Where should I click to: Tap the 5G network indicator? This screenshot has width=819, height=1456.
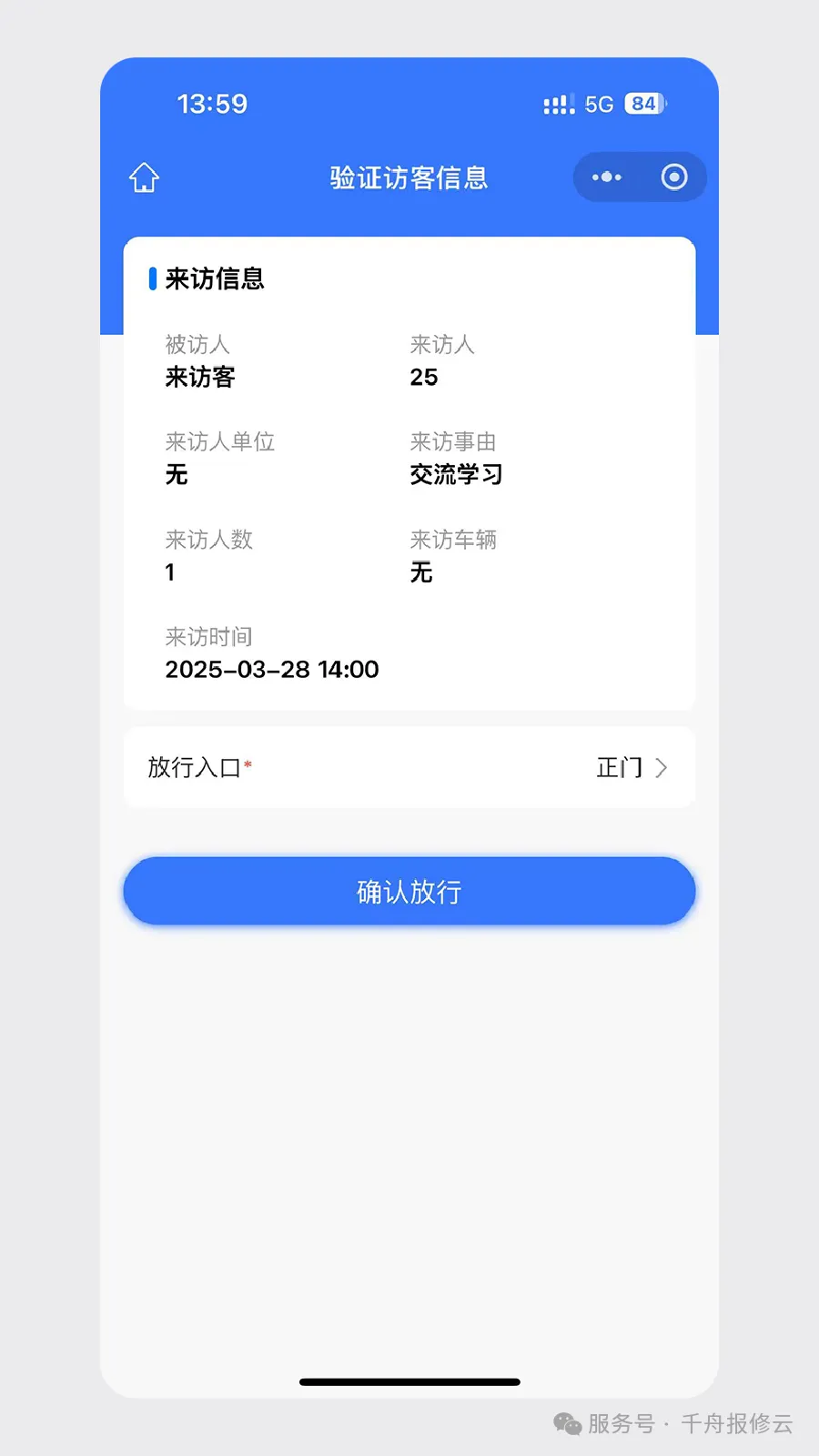(x=600, y=104)
